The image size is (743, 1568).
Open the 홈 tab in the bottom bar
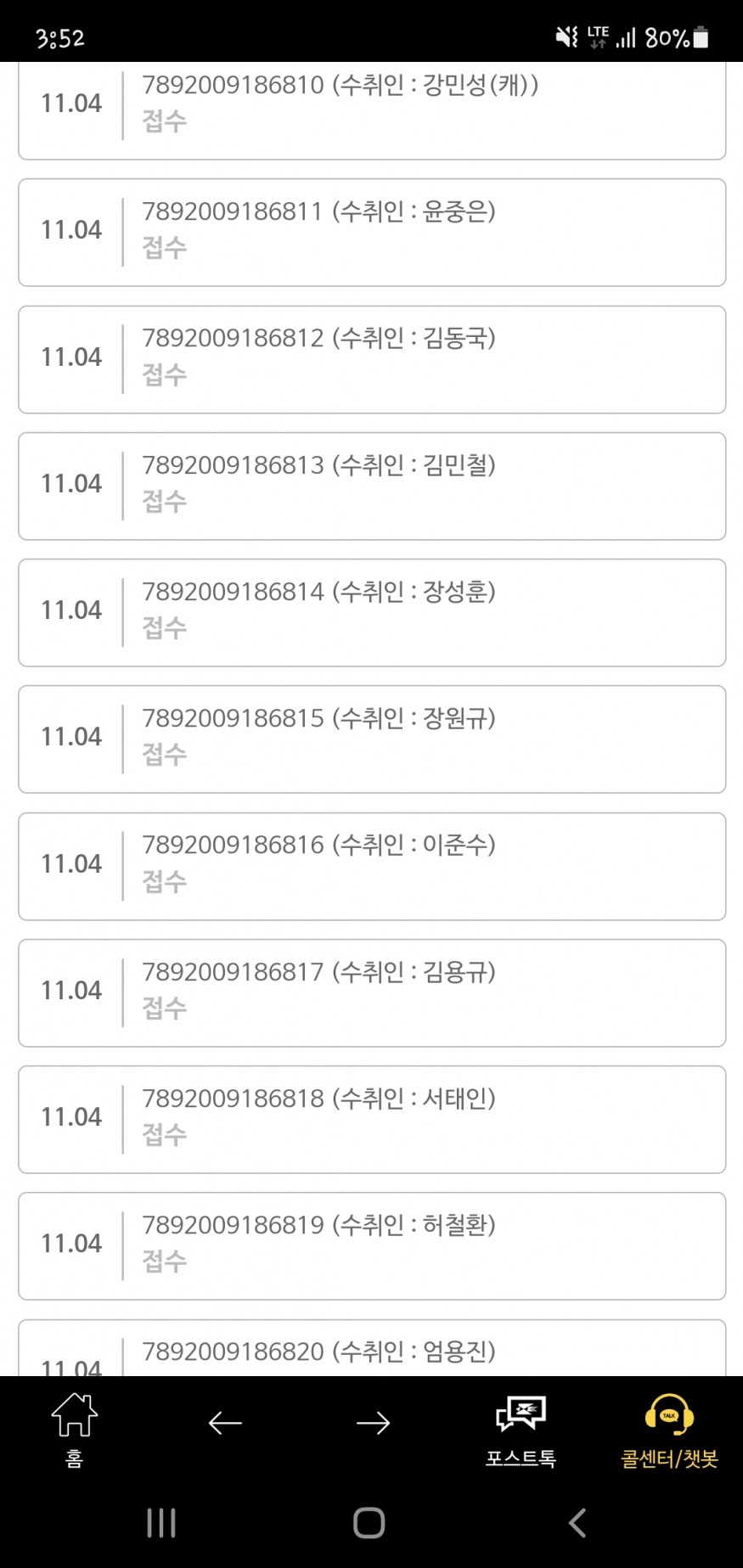tap(75, 1430)
